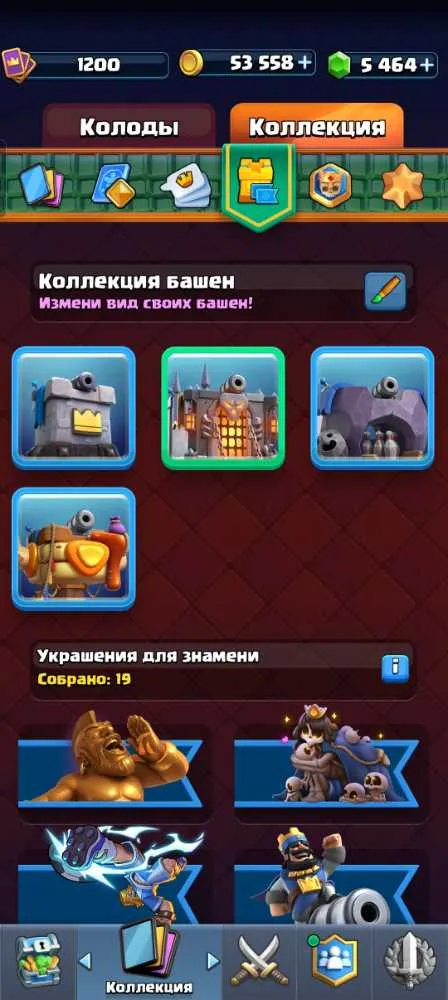This screenshot has height=1000, width=448.
Task: Open the shop chest tab
Action: pos(37,959)
